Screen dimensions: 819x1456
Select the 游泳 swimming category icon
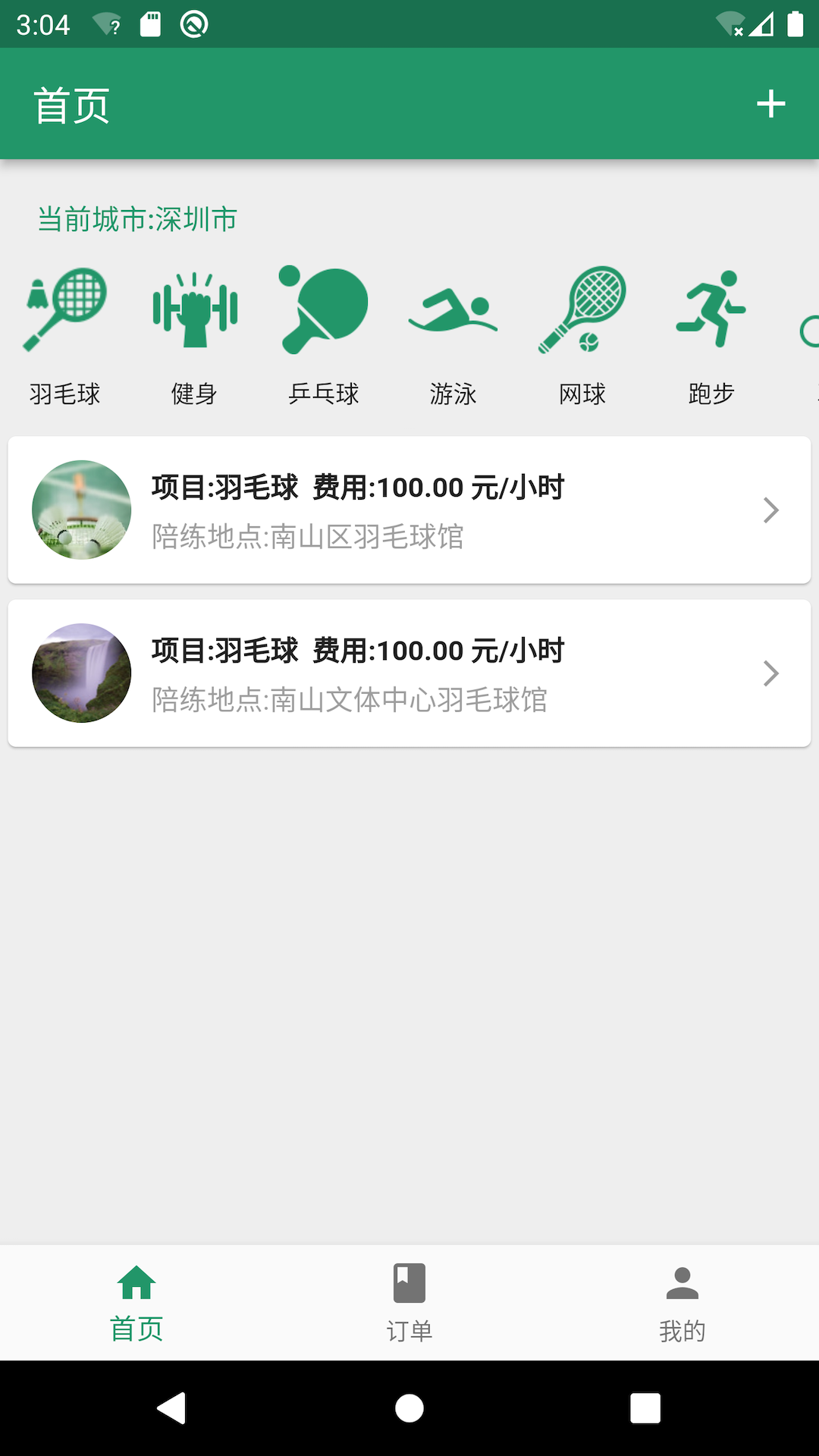click(x=453, y=309)
